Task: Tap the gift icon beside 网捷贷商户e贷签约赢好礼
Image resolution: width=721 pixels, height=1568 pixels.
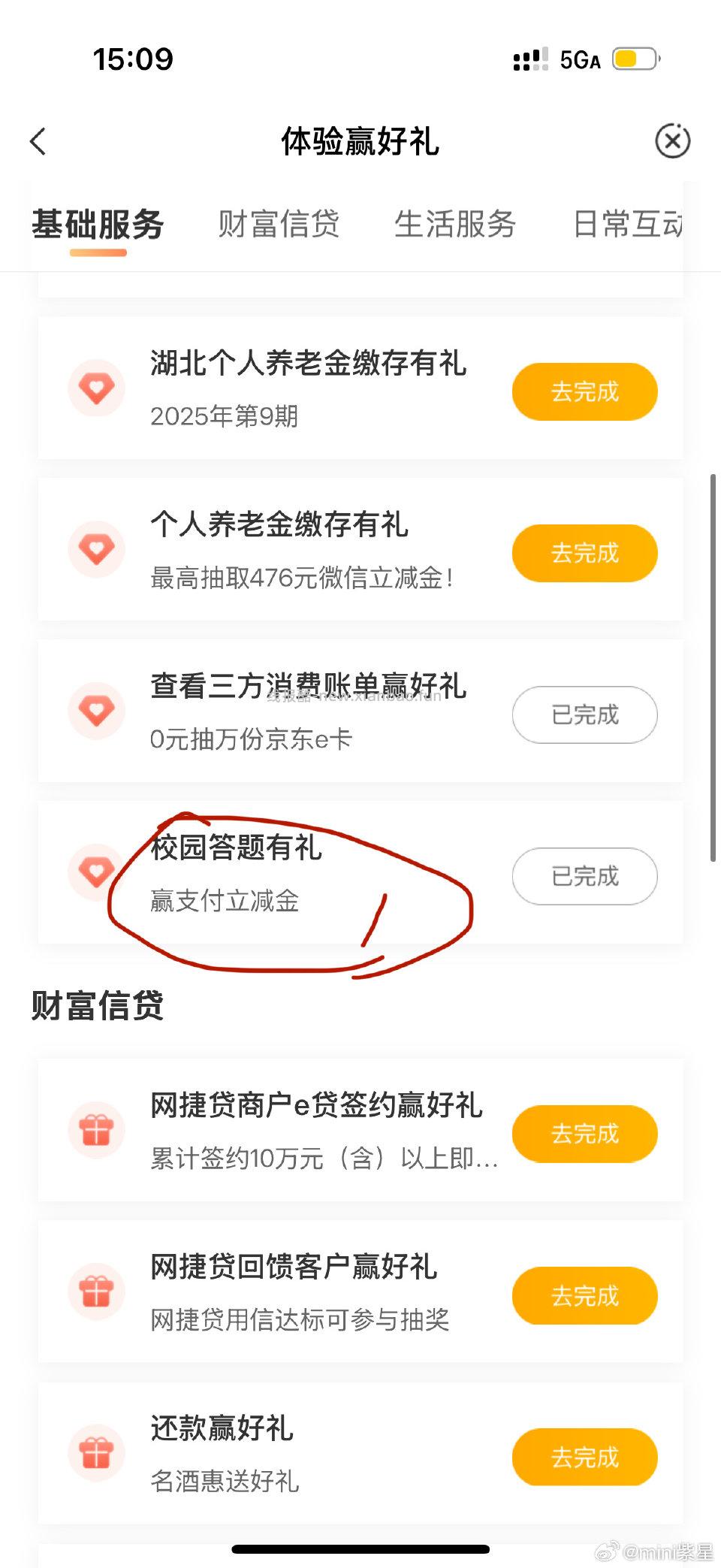Action: pyautogui.click(x=96, y=1129)
